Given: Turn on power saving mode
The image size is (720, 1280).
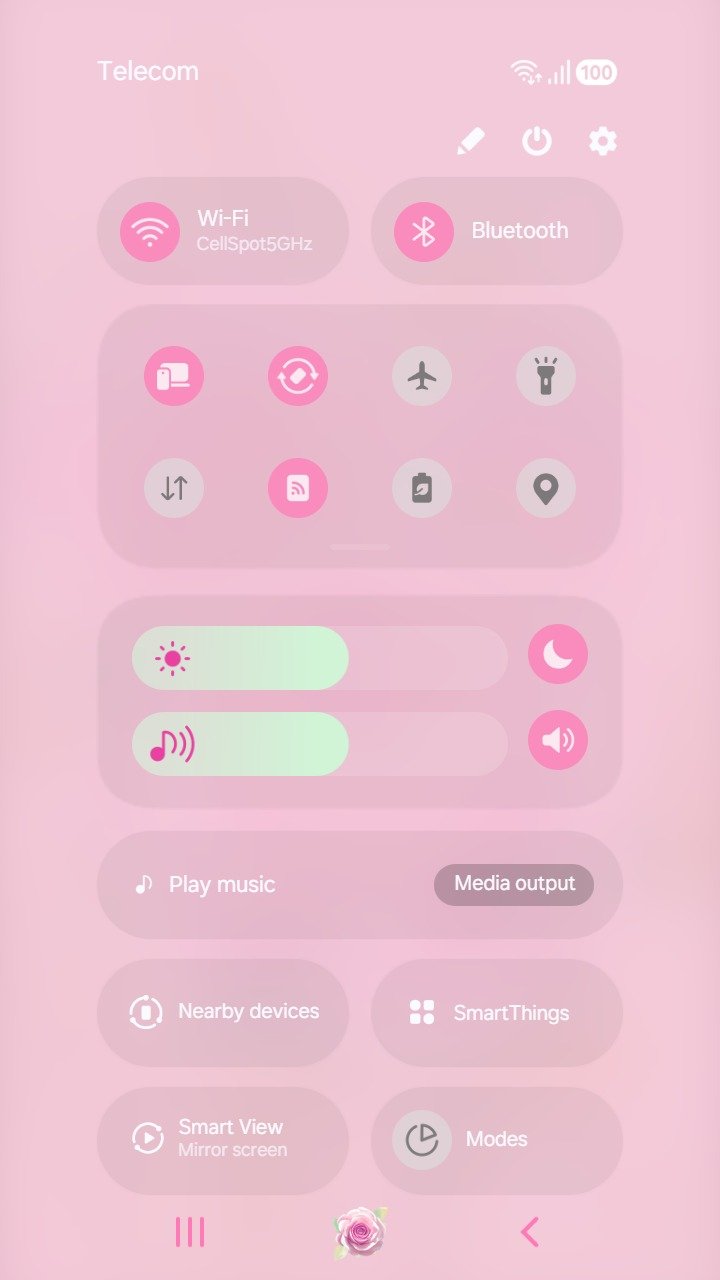Looking at the screenshot, I should coord(422,488).
